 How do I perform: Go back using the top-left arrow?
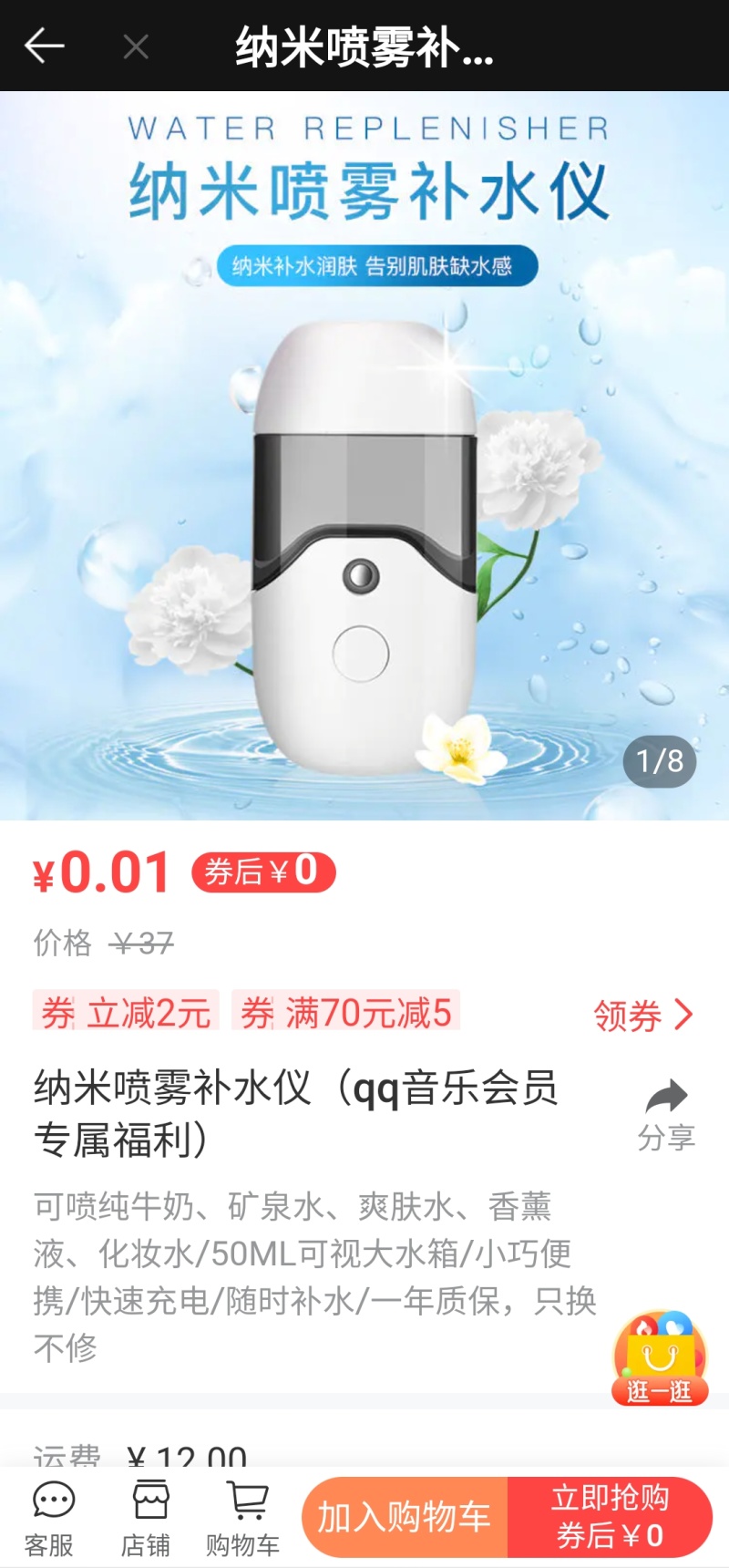(x=41, y=46)
